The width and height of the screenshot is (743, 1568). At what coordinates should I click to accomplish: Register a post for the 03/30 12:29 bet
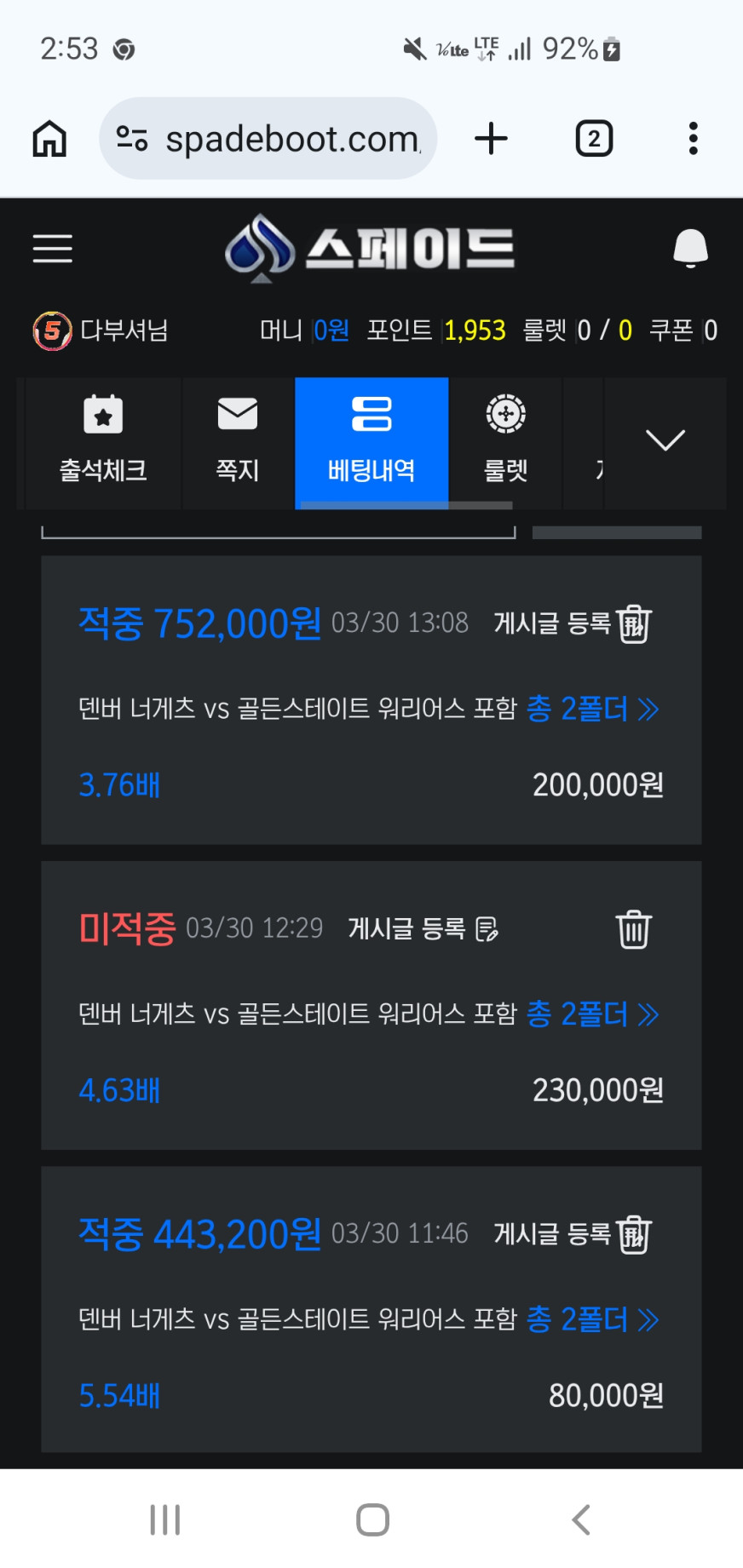pos(423,928)
